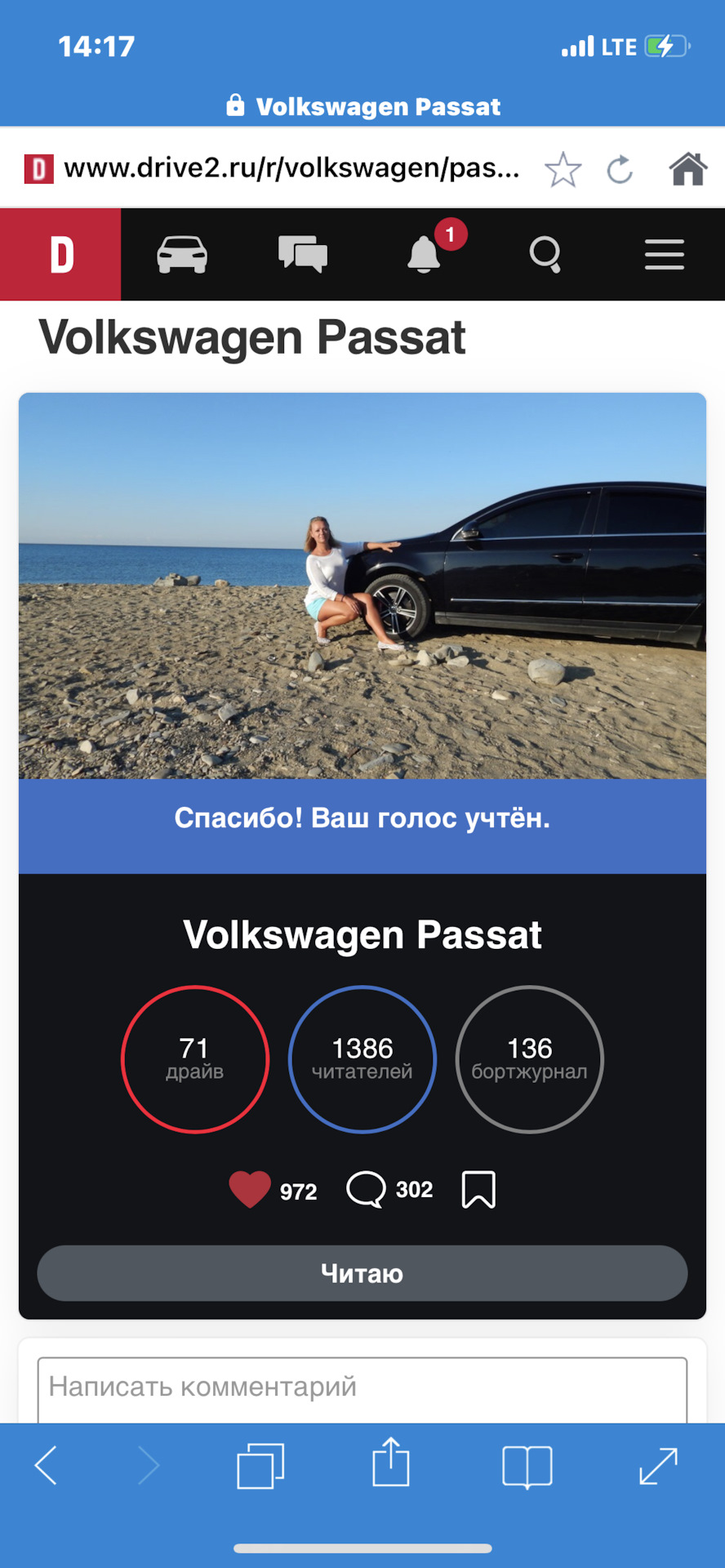Open the browser tabs view
Viewport: 725px width, 1568px height.
[260, 1465]
